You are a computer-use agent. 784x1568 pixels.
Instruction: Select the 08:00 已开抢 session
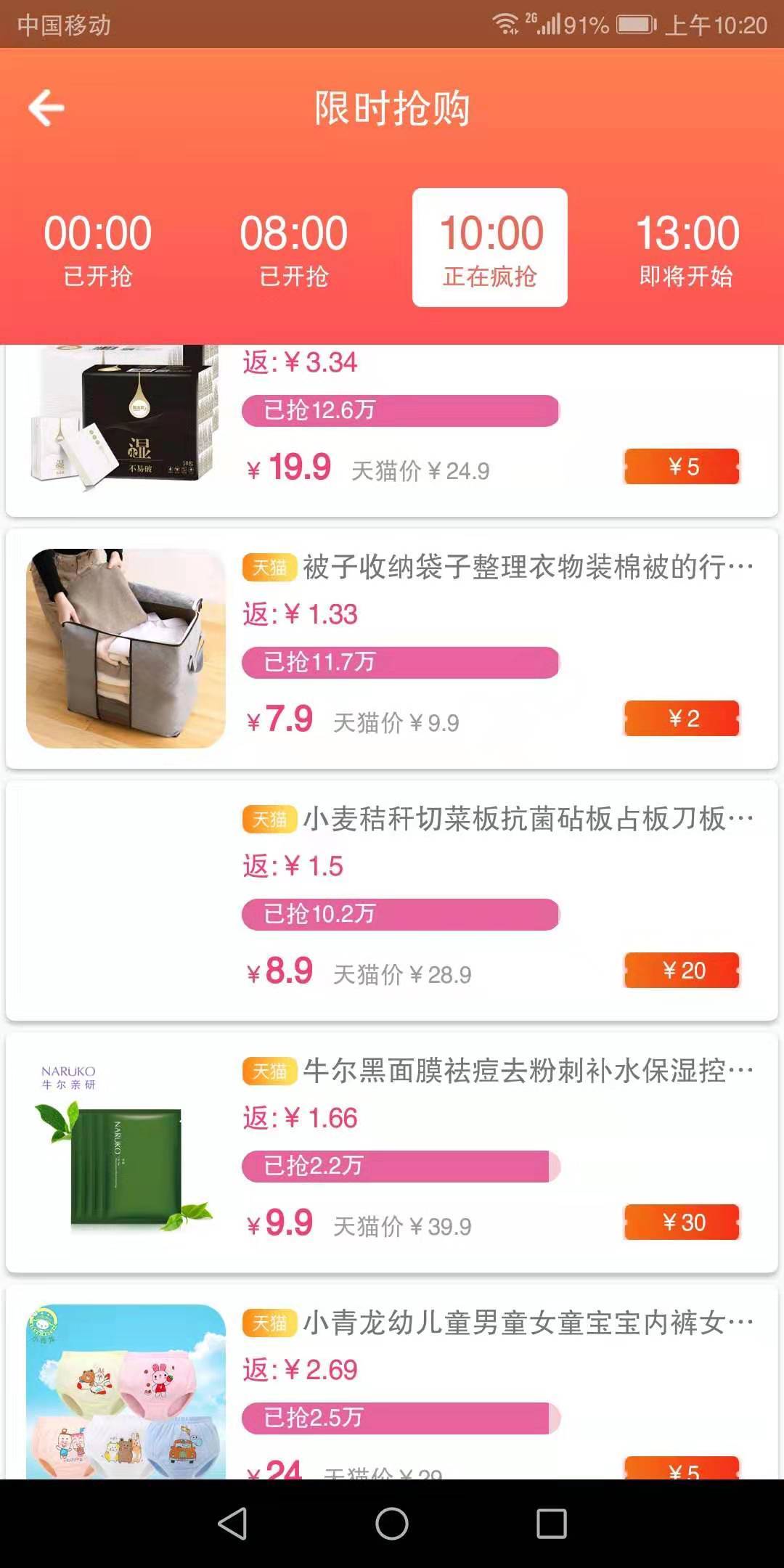293,247
